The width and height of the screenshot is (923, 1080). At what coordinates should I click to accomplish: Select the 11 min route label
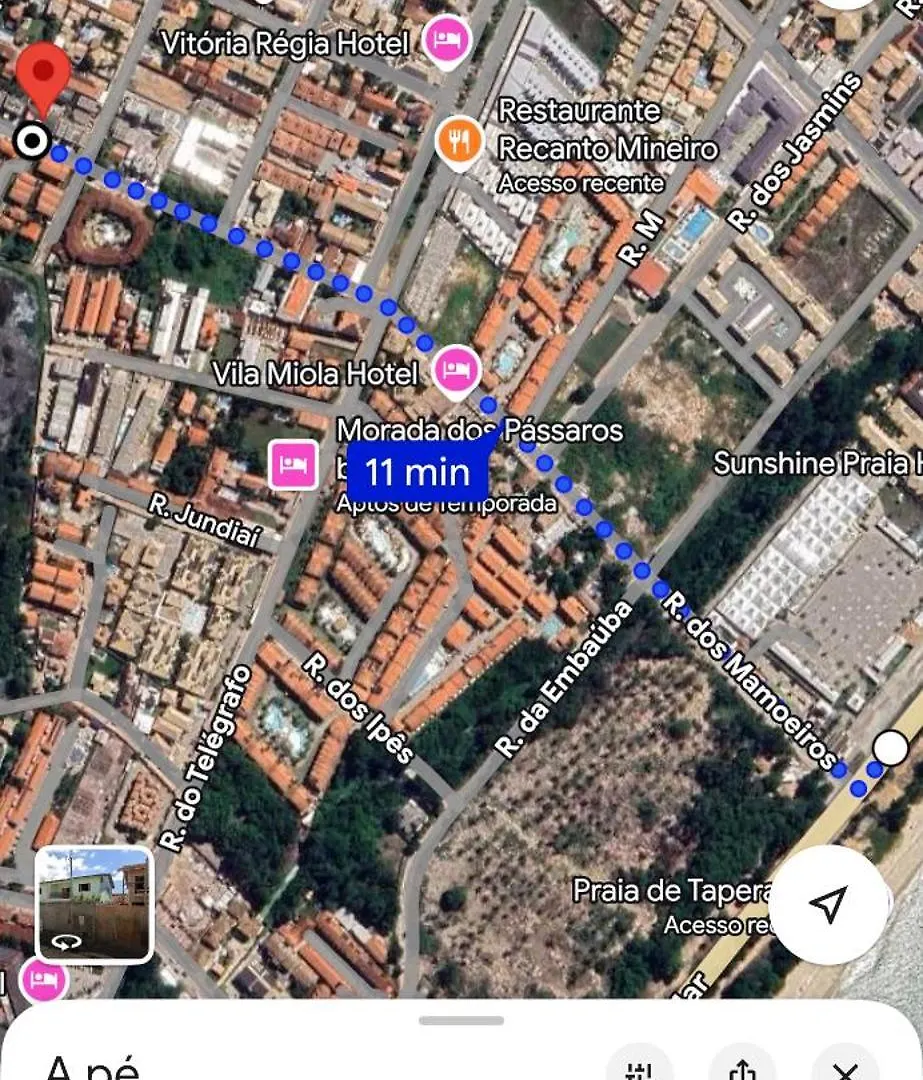417,471
